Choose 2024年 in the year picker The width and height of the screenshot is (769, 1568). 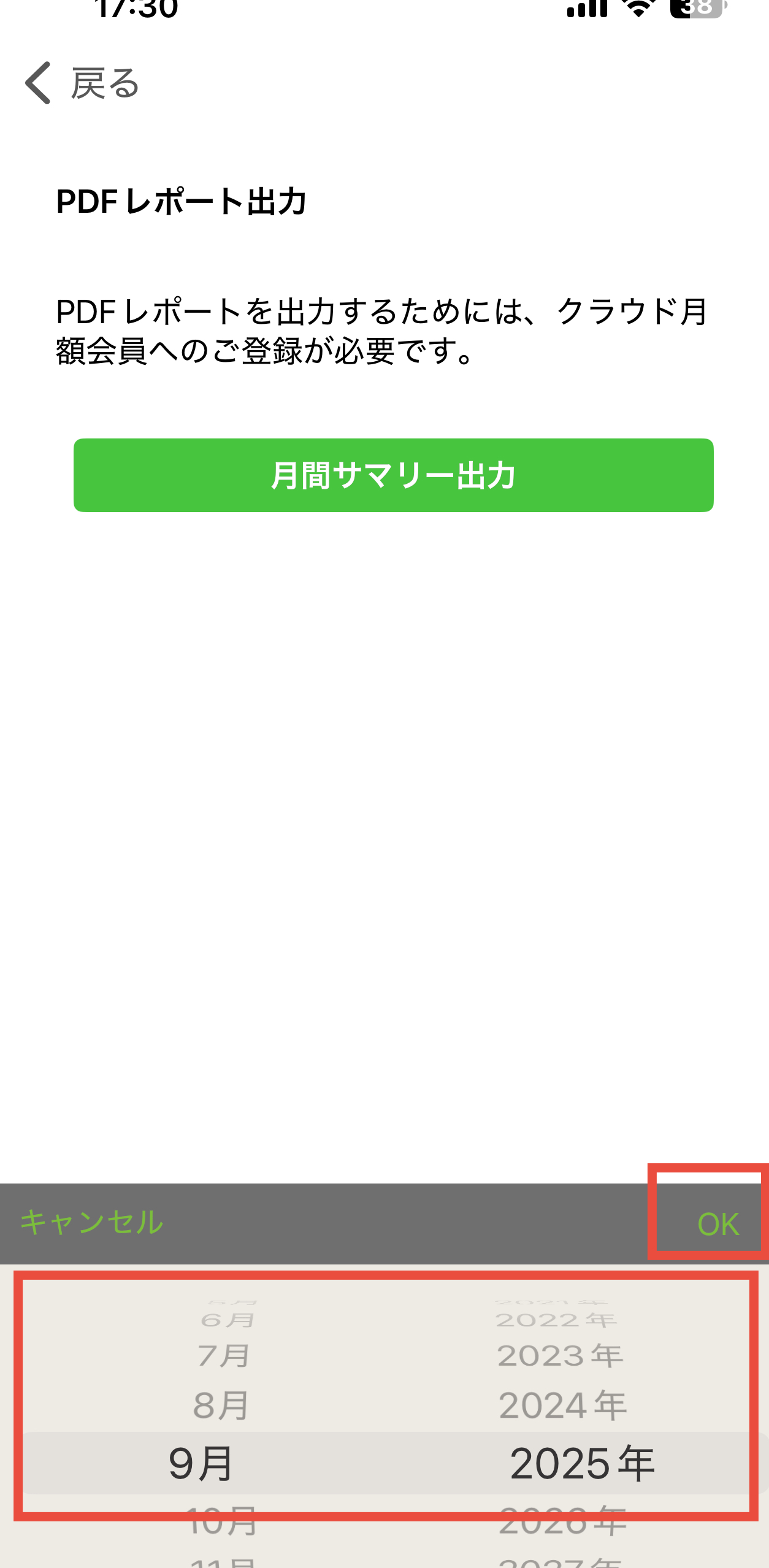[x=562, y=1405]
